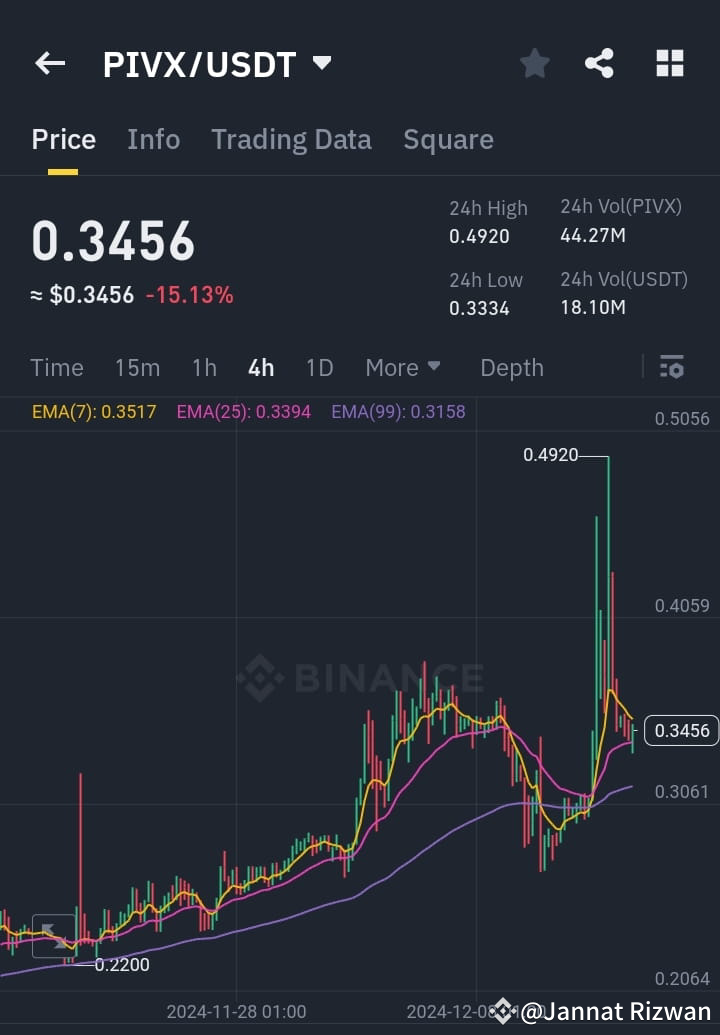The image size is (720, 1035).
Task: Tap the EMA(7) indicator label
Action: point(94,412)
